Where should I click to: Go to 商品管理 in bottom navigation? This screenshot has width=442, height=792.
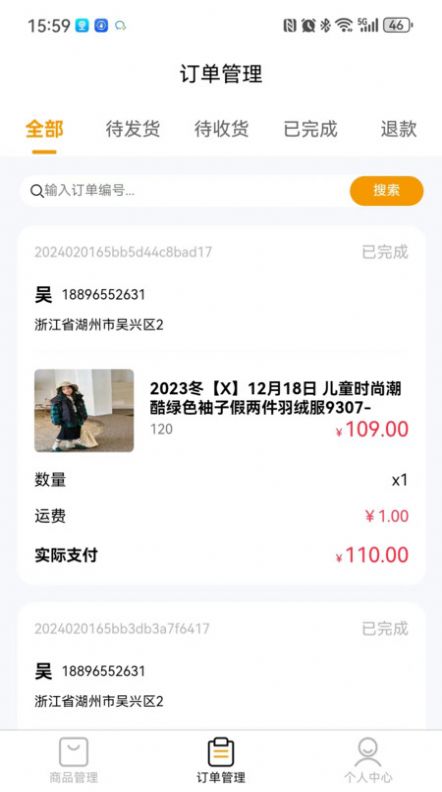coord(74,760)
